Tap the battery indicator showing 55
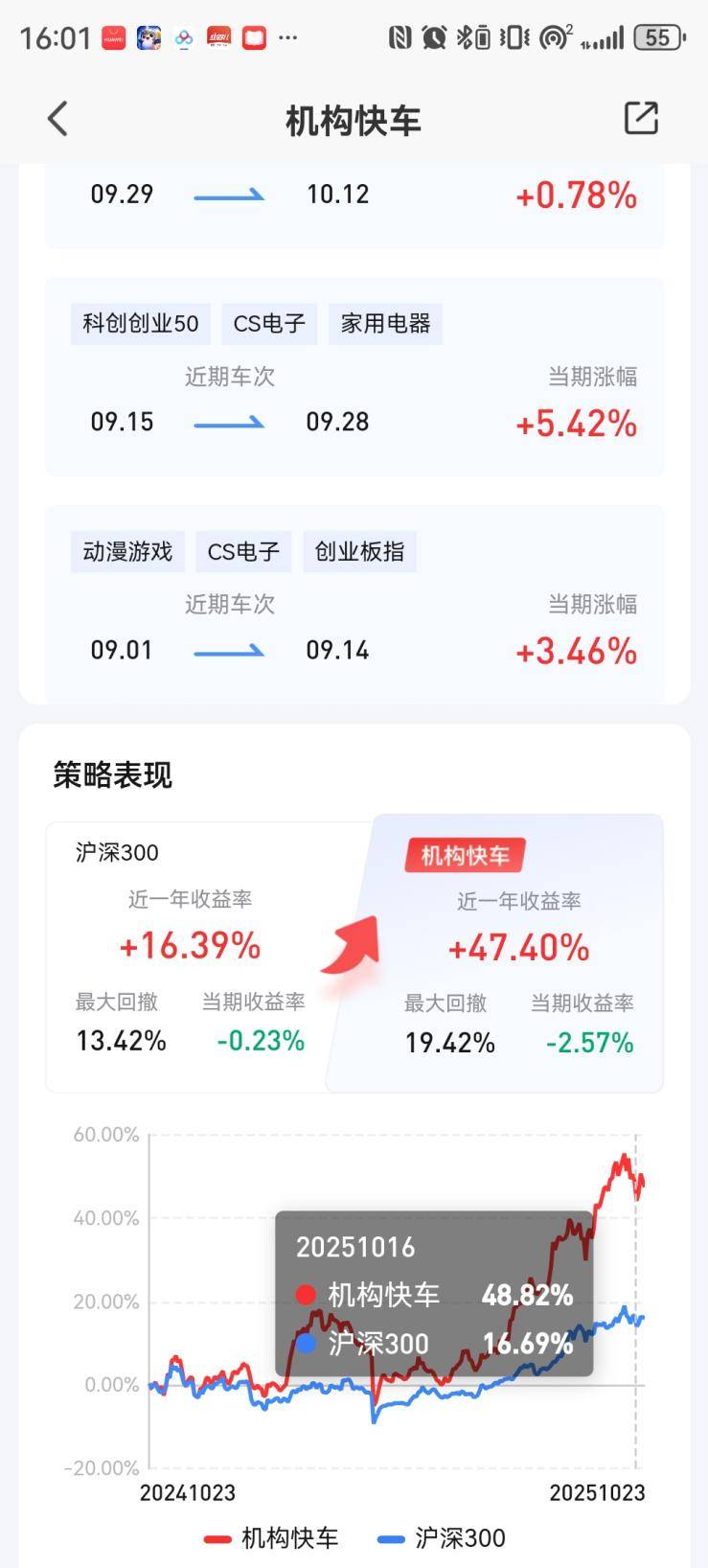The image size is (708, 1568). (x=659, y=36)
